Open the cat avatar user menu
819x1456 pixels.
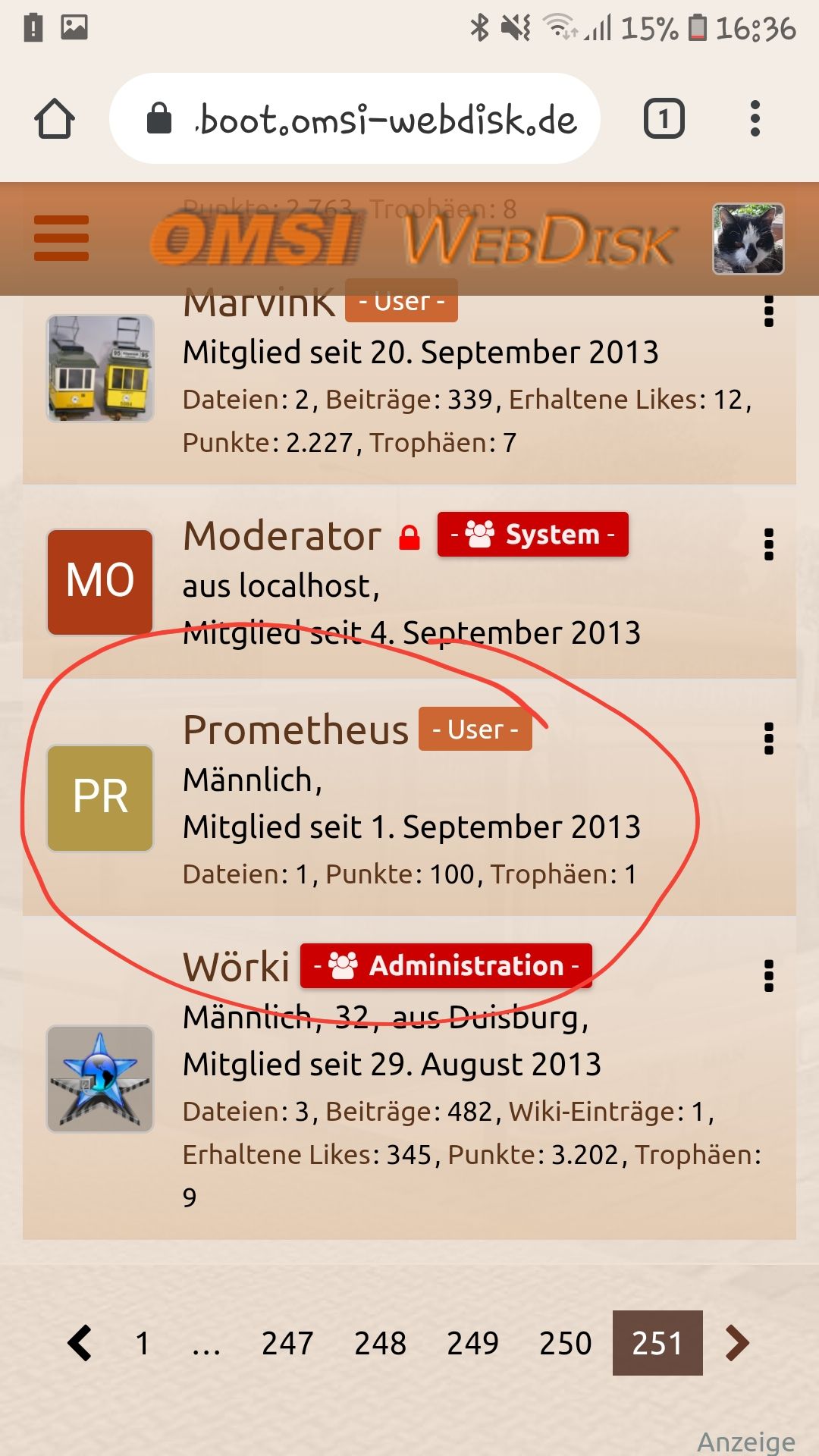click(x=748, y=239)
